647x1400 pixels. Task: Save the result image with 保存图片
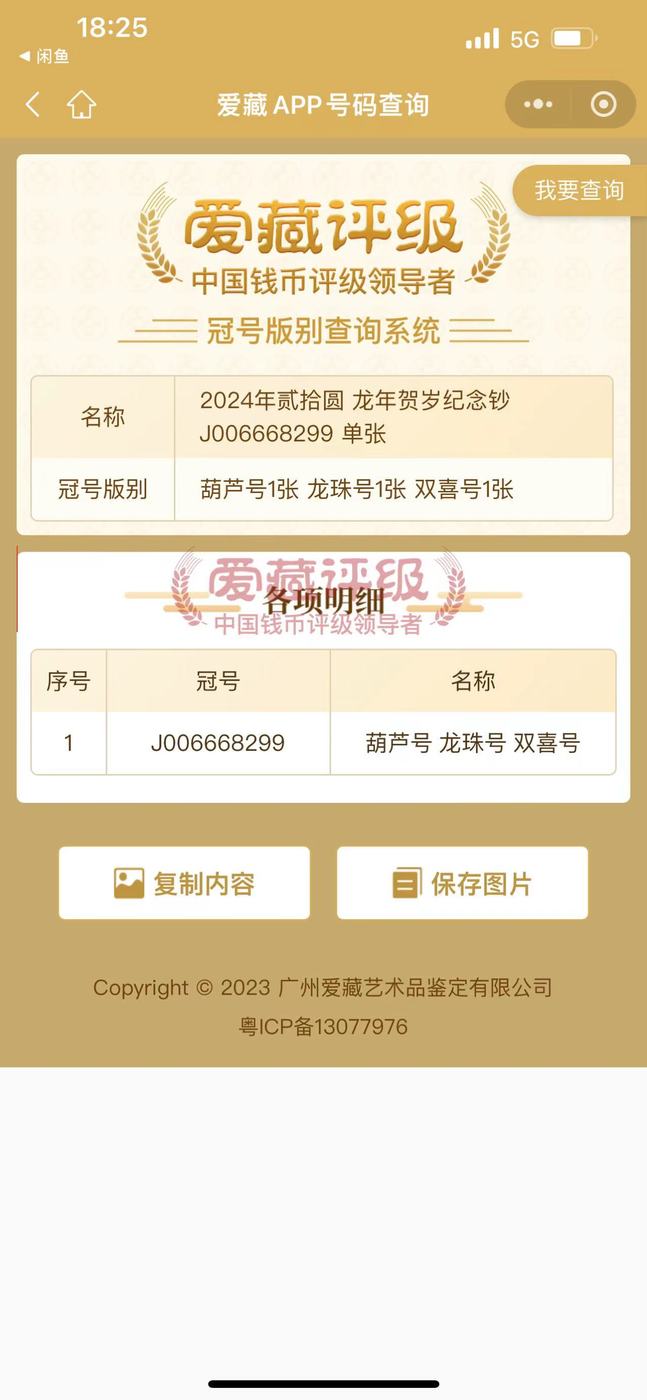click(x=462, y=883)
